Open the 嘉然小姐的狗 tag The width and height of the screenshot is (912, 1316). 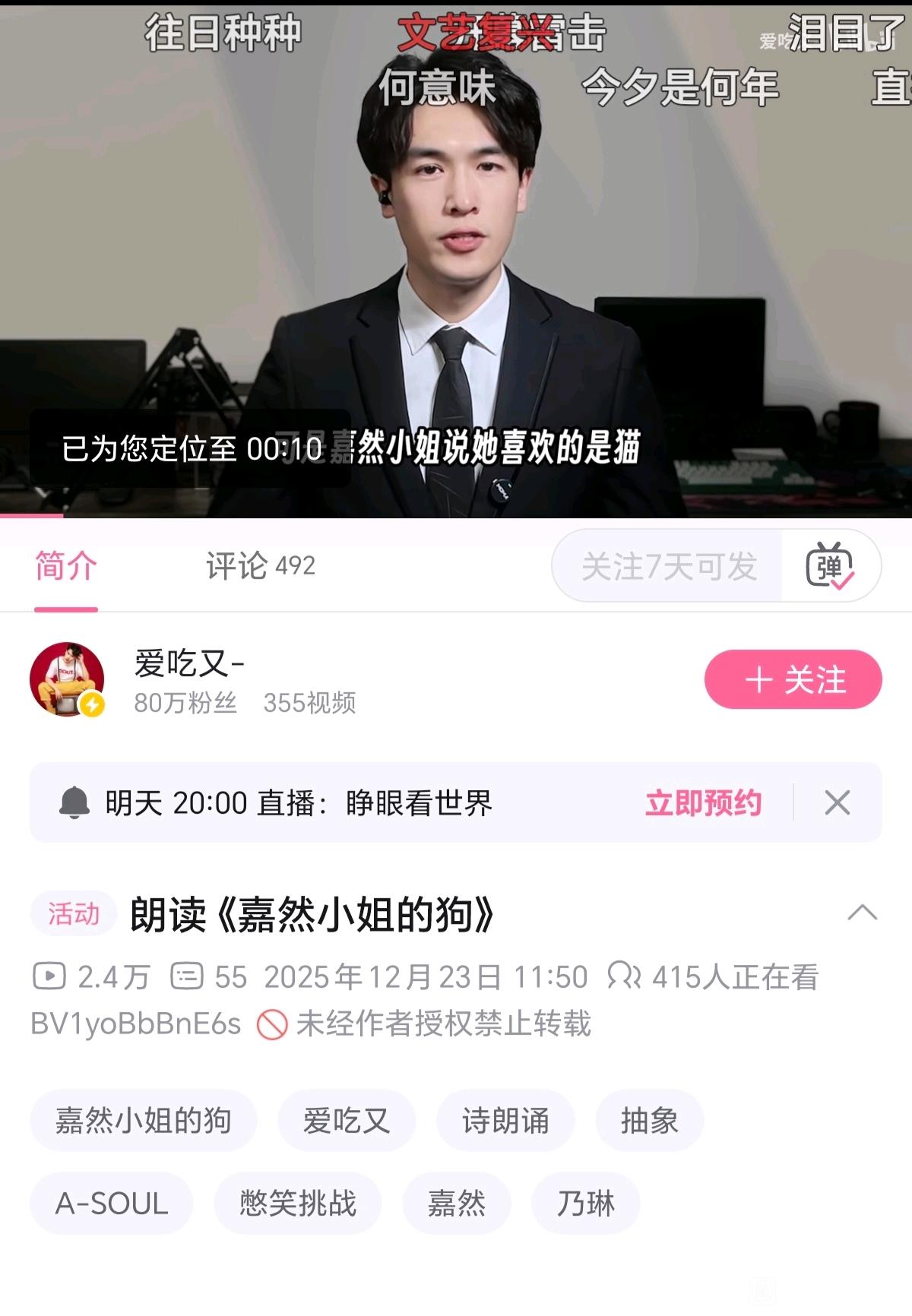(x=144, y=1121)
